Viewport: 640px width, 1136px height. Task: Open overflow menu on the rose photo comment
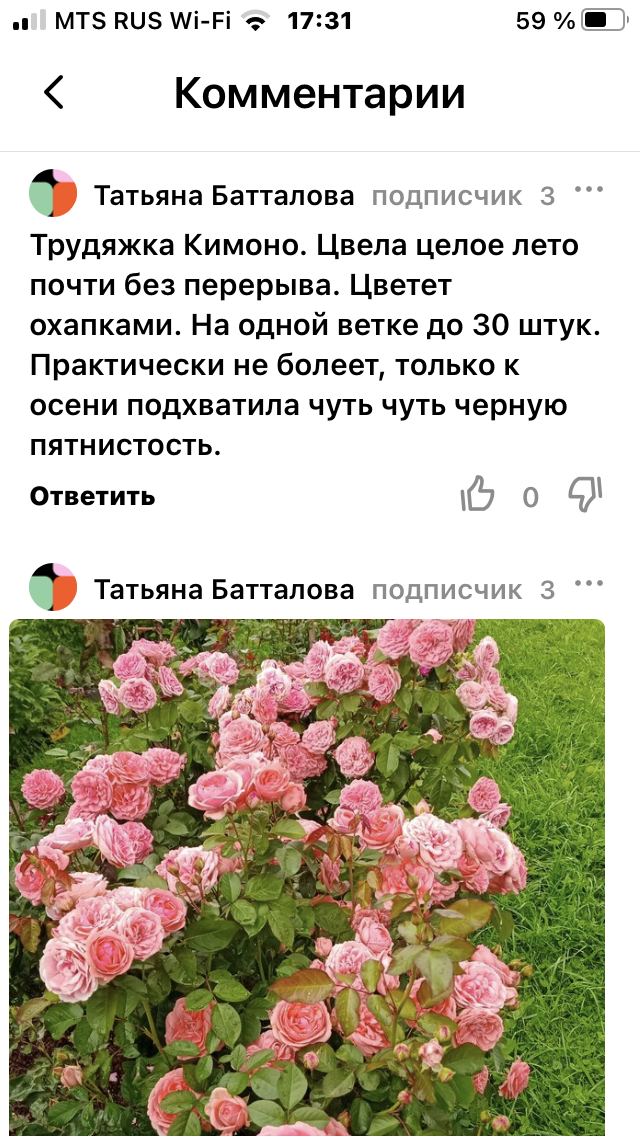click(589, 585)
